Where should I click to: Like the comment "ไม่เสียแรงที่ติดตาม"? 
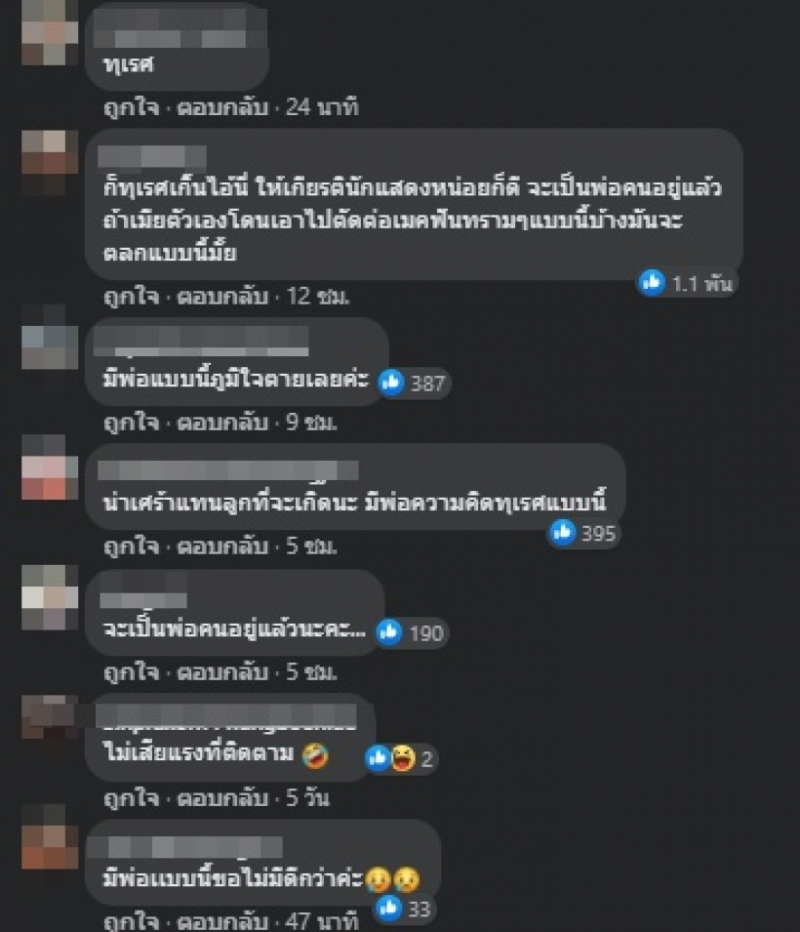click(129, 799)
